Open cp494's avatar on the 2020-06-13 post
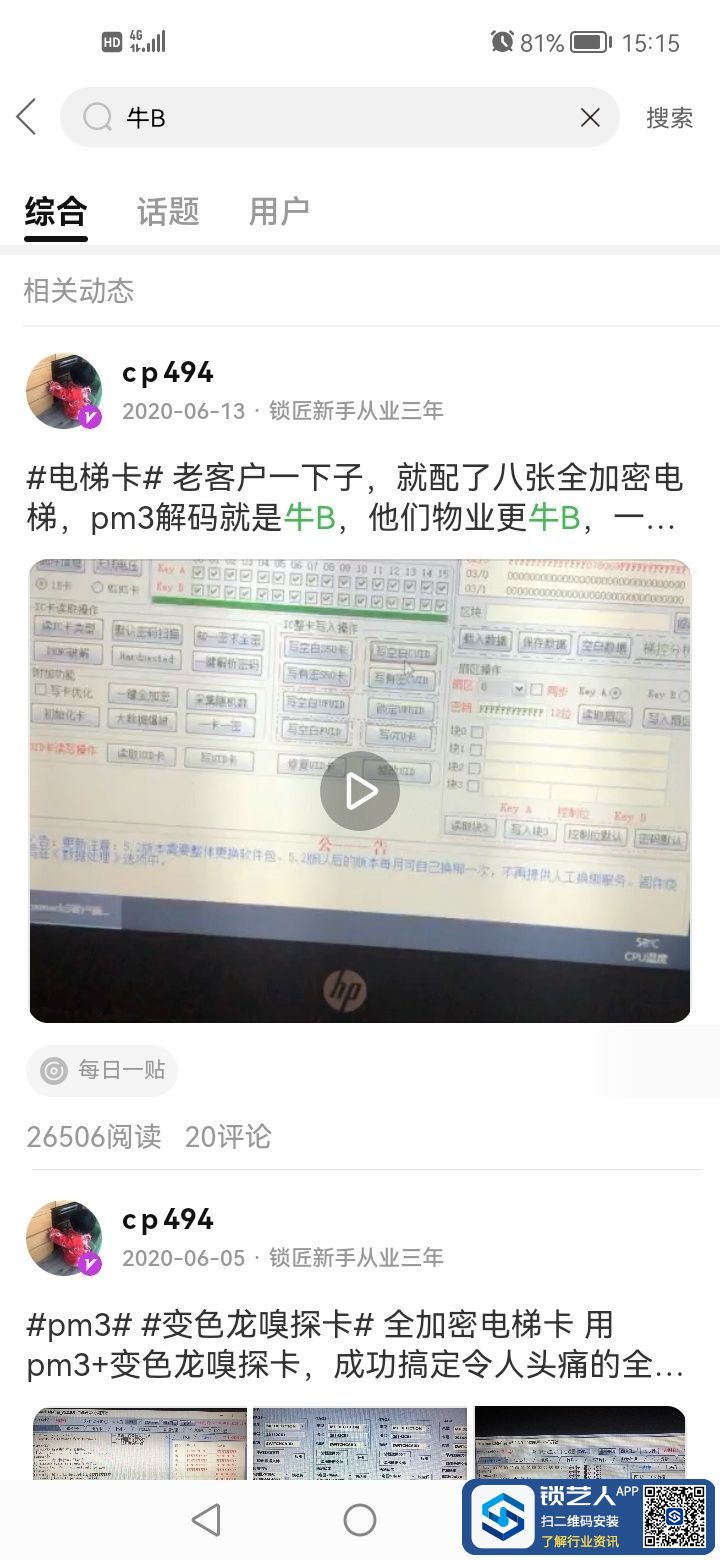 click(64, 390)
